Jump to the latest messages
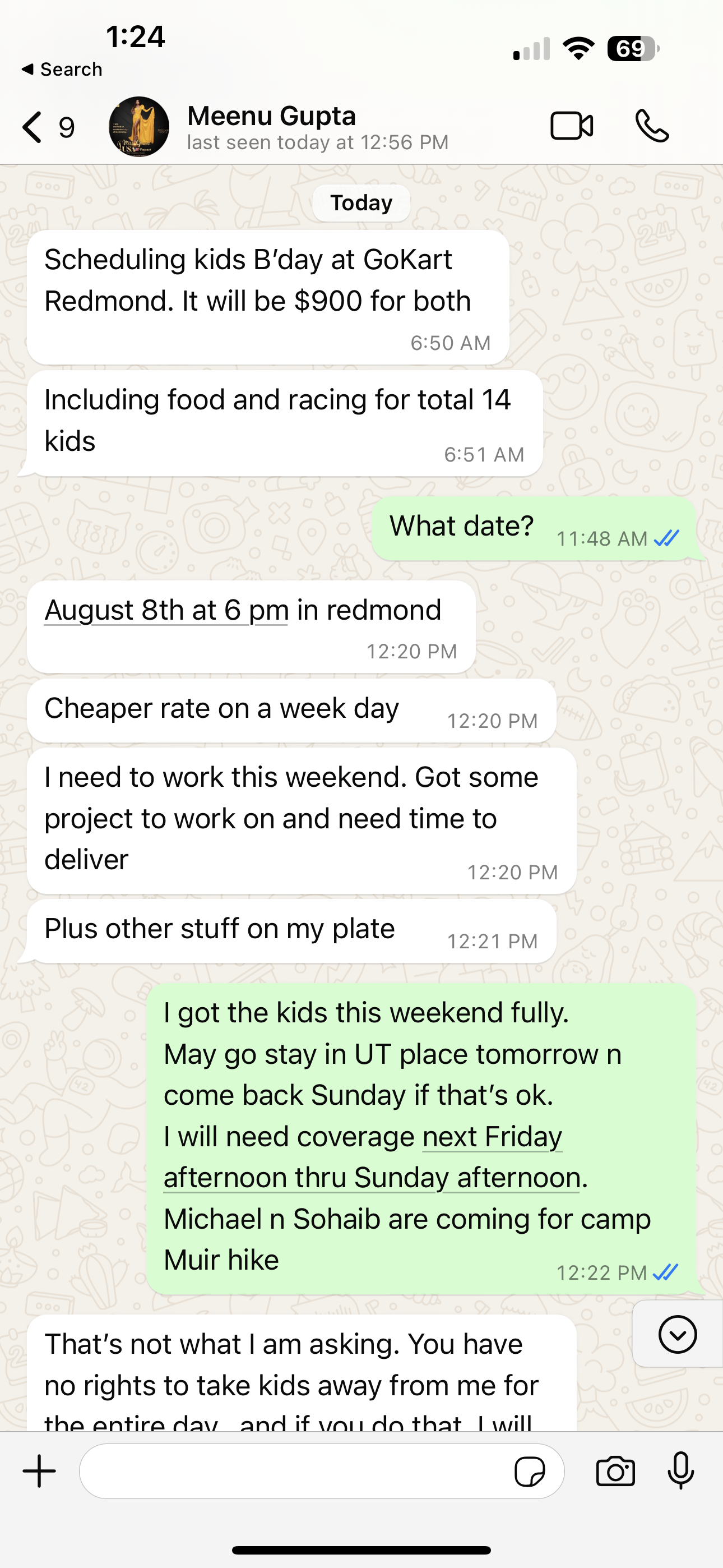Image resolution: width=723 pixels, height=1568 pixels. pos(678,1334)
